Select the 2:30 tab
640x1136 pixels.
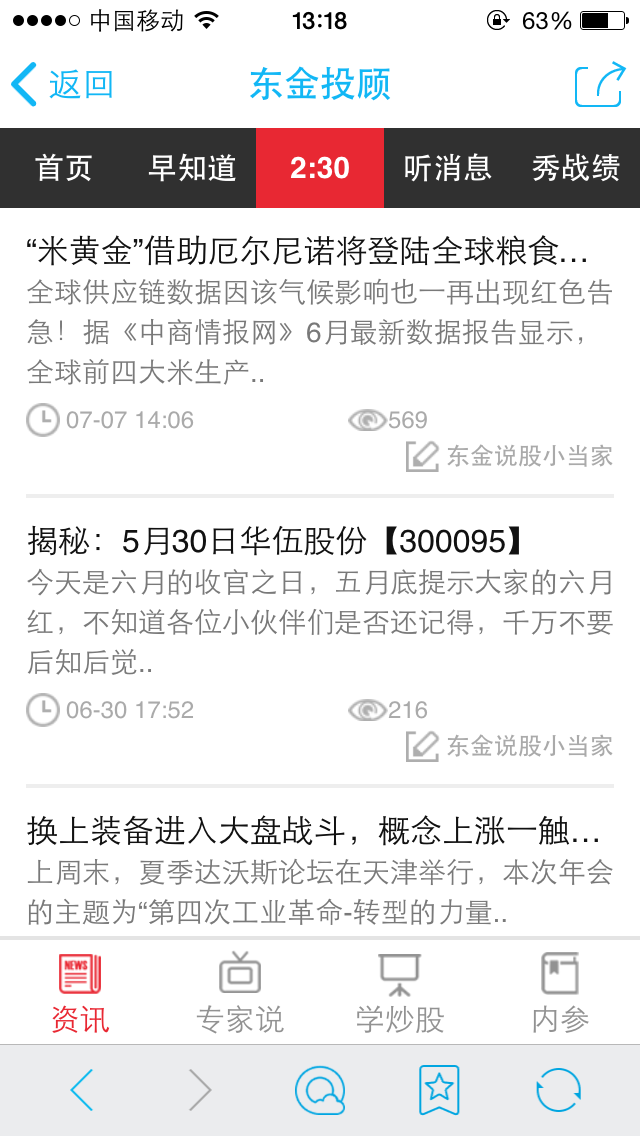pyautogui.click(x=320, y=168)
